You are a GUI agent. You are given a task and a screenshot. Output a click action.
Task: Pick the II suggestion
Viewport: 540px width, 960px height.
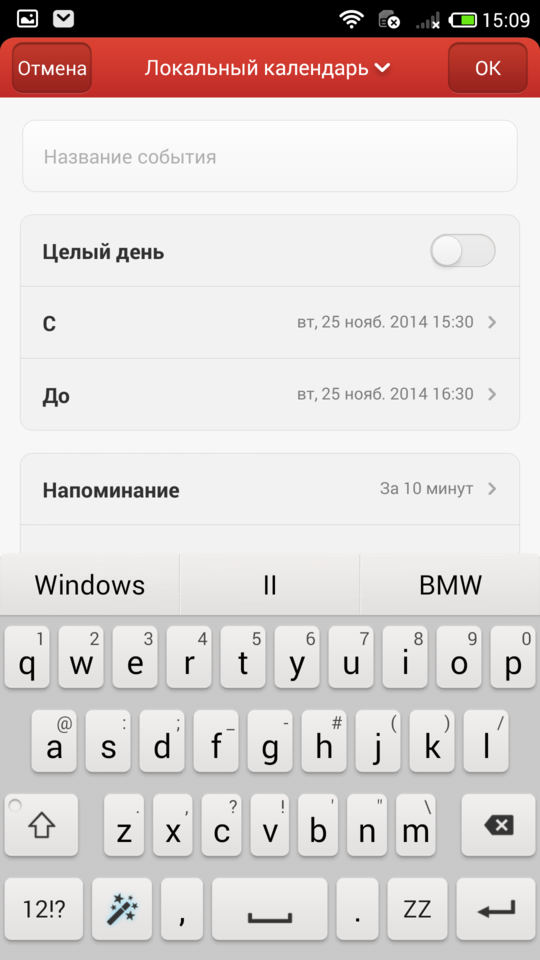[269, 585]
